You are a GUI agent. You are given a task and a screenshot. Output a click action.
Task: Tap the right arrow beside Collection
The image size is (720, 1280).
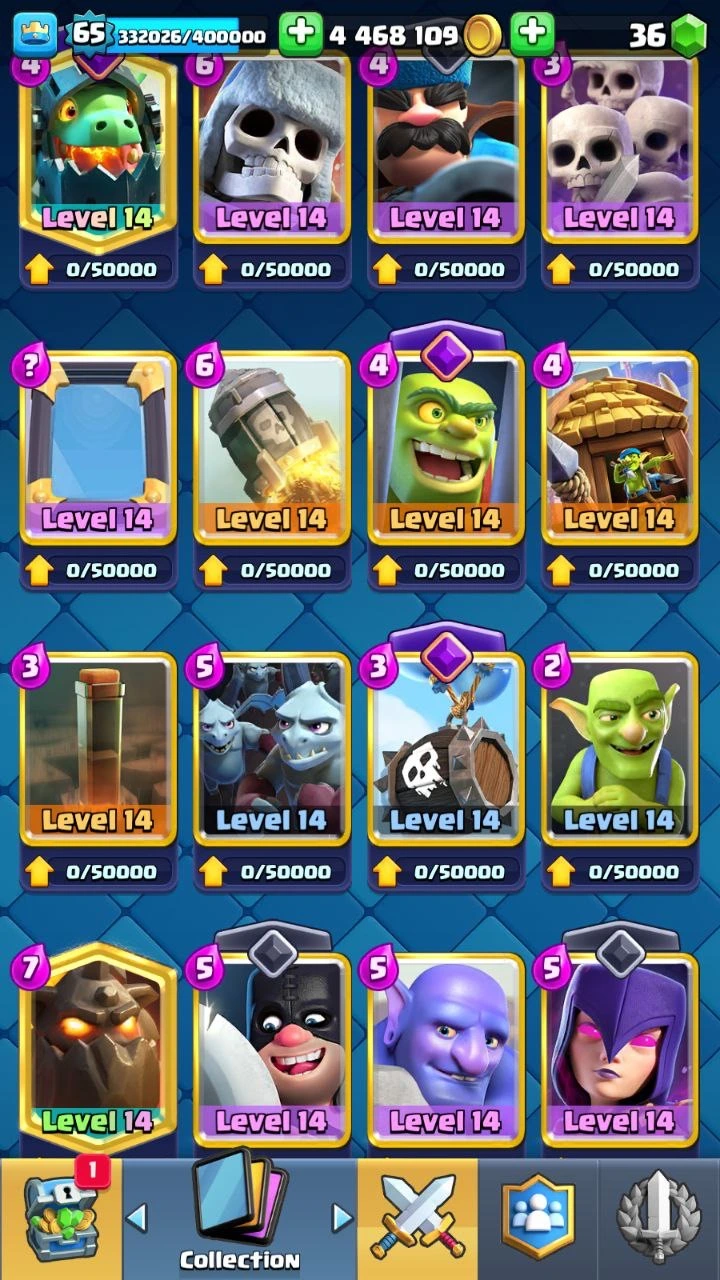(x=342, y=1217)
